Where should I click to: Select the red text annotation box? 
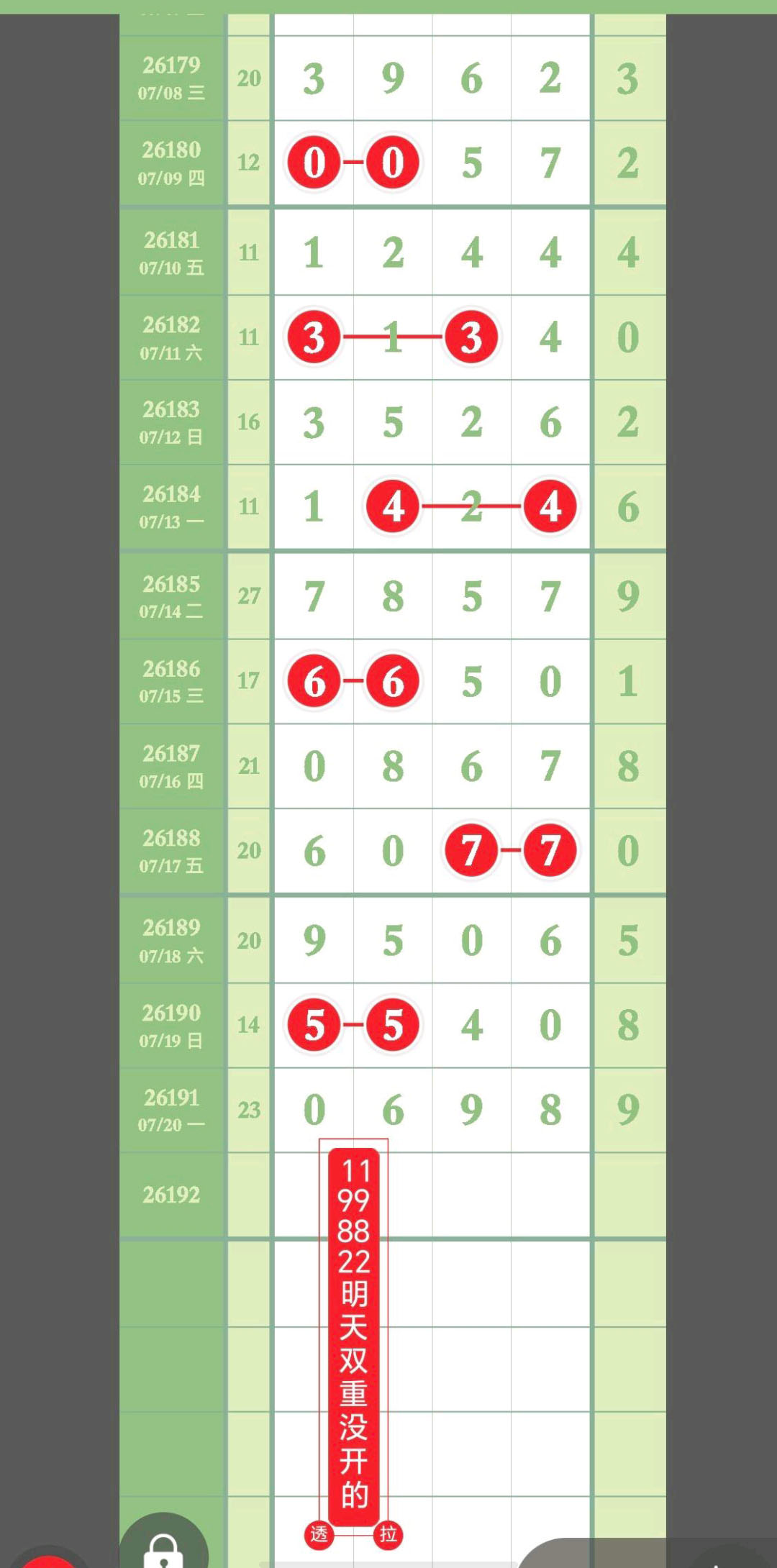click(x=353, y=1336)
